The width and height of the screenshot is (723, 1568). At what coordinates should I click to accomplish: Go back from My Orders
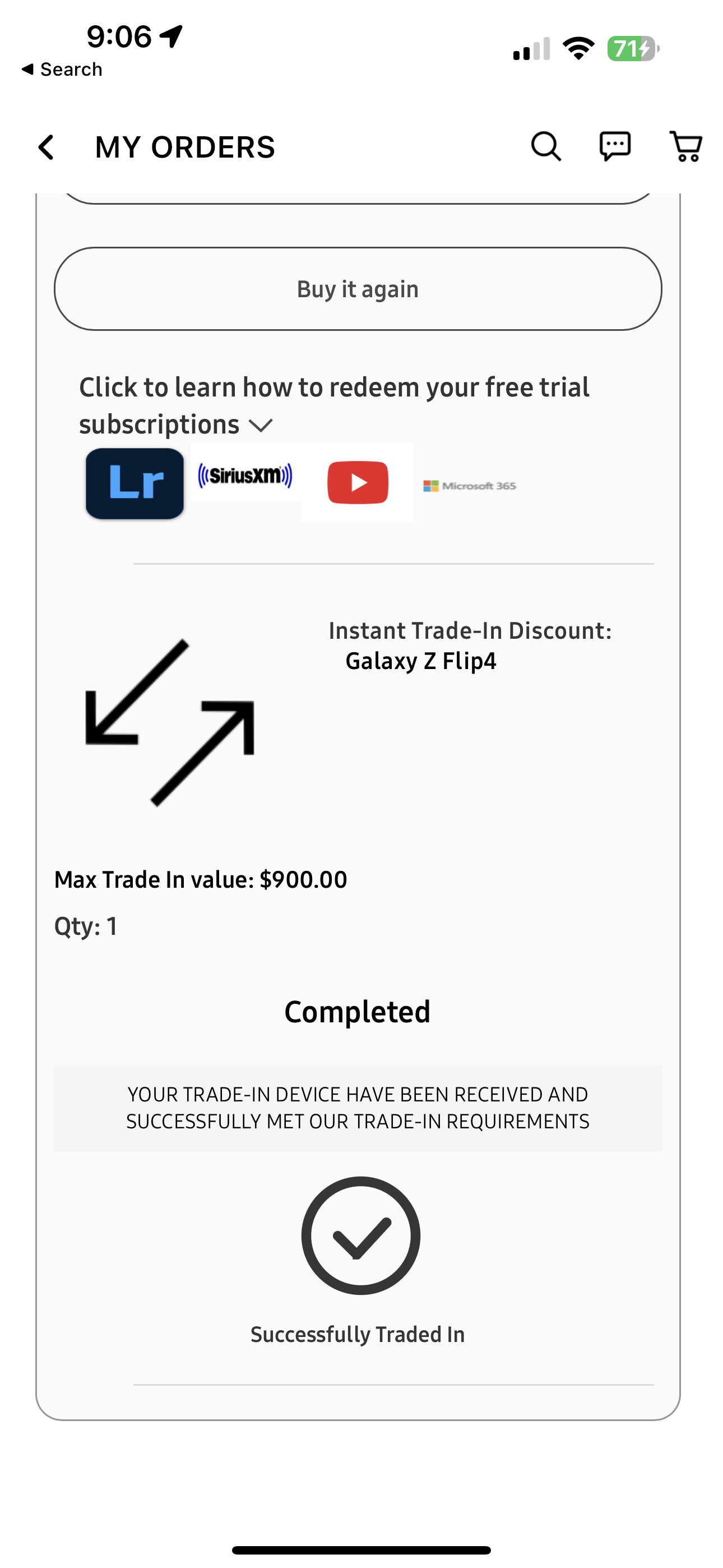coord(47,147)
